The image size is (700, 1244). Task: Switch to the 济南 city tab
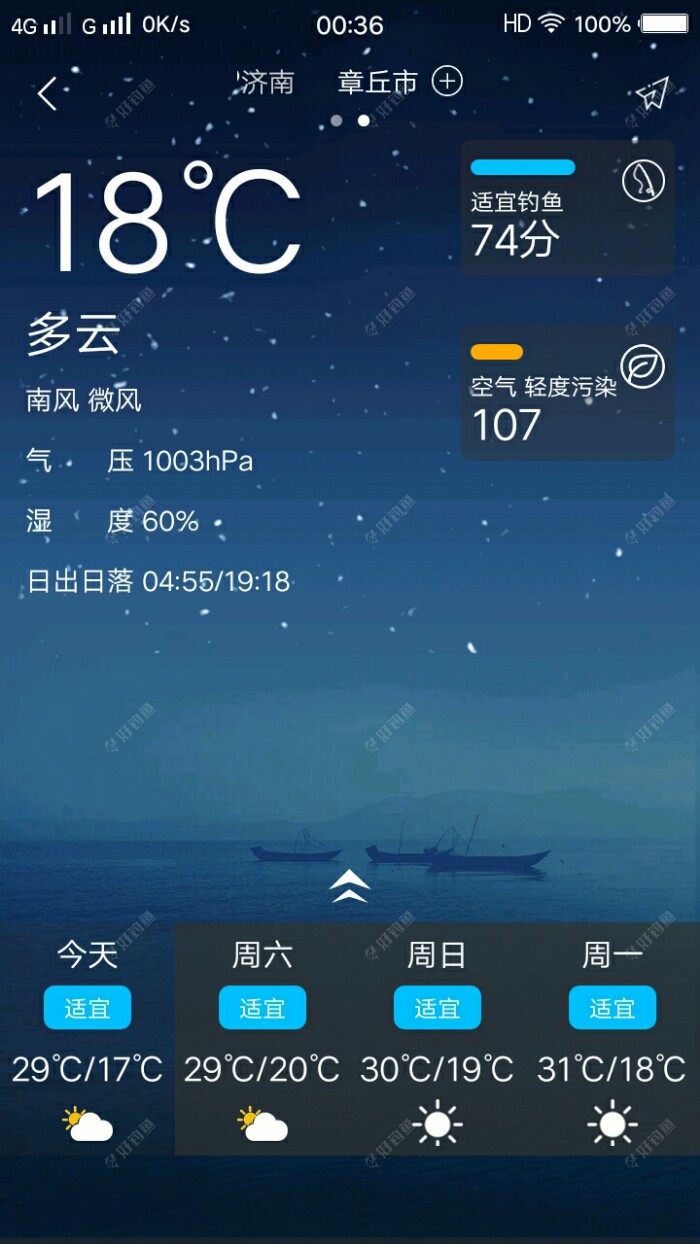pos(267,82)
